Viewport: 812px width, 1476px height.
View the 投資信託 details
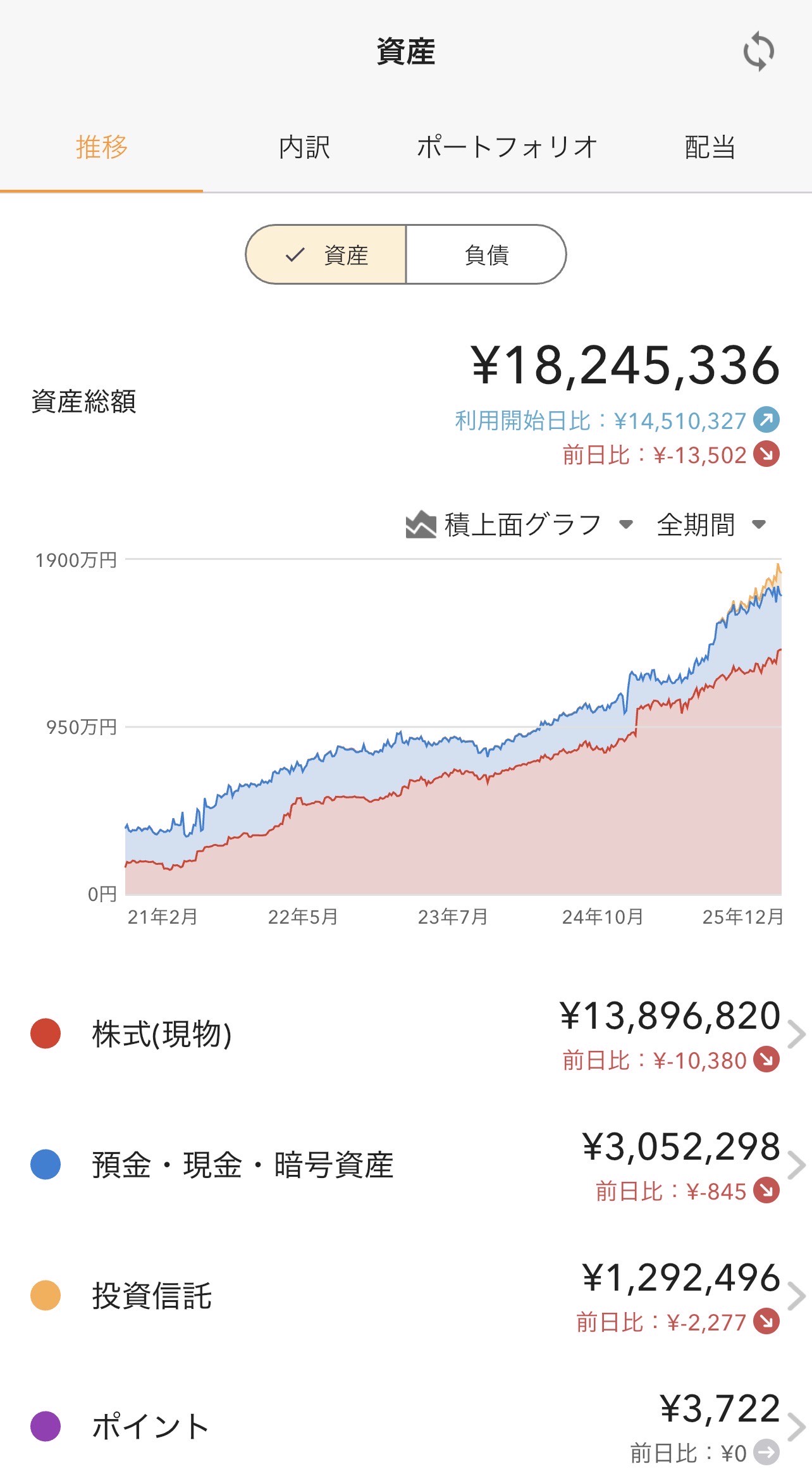(x=406, y=1296)
